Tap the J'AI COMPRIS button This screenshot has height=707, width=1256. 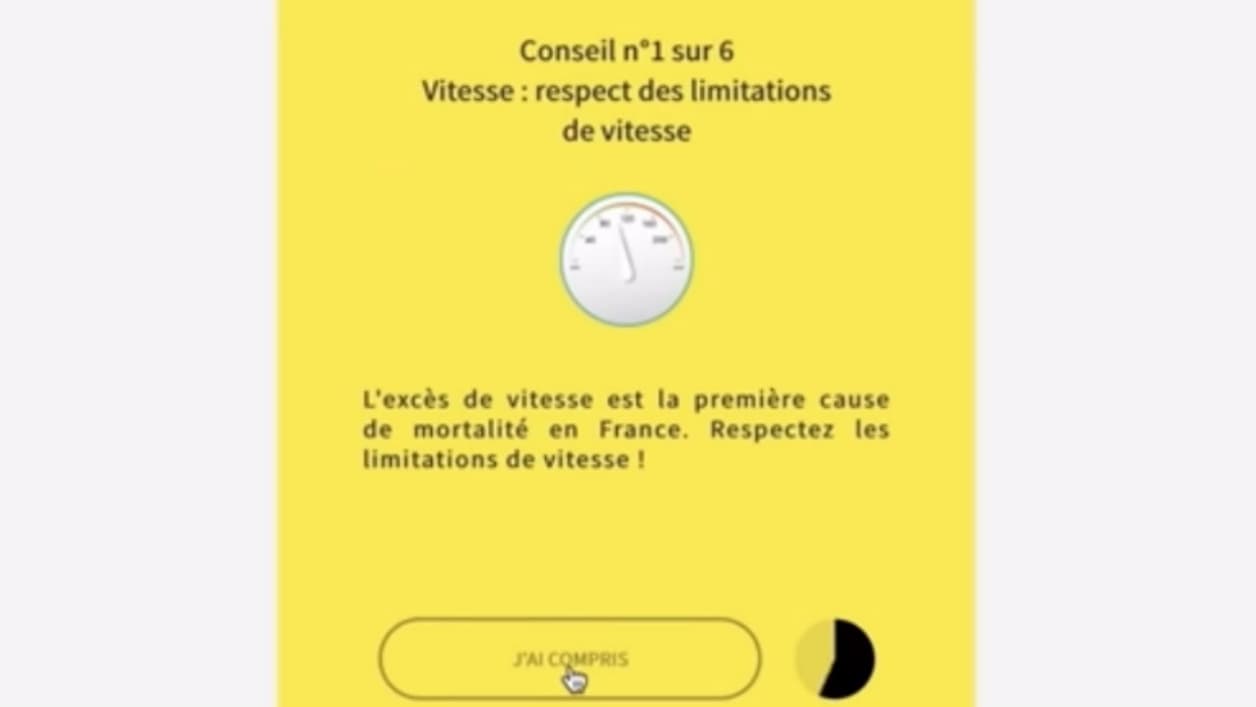[x=569, y=659]
